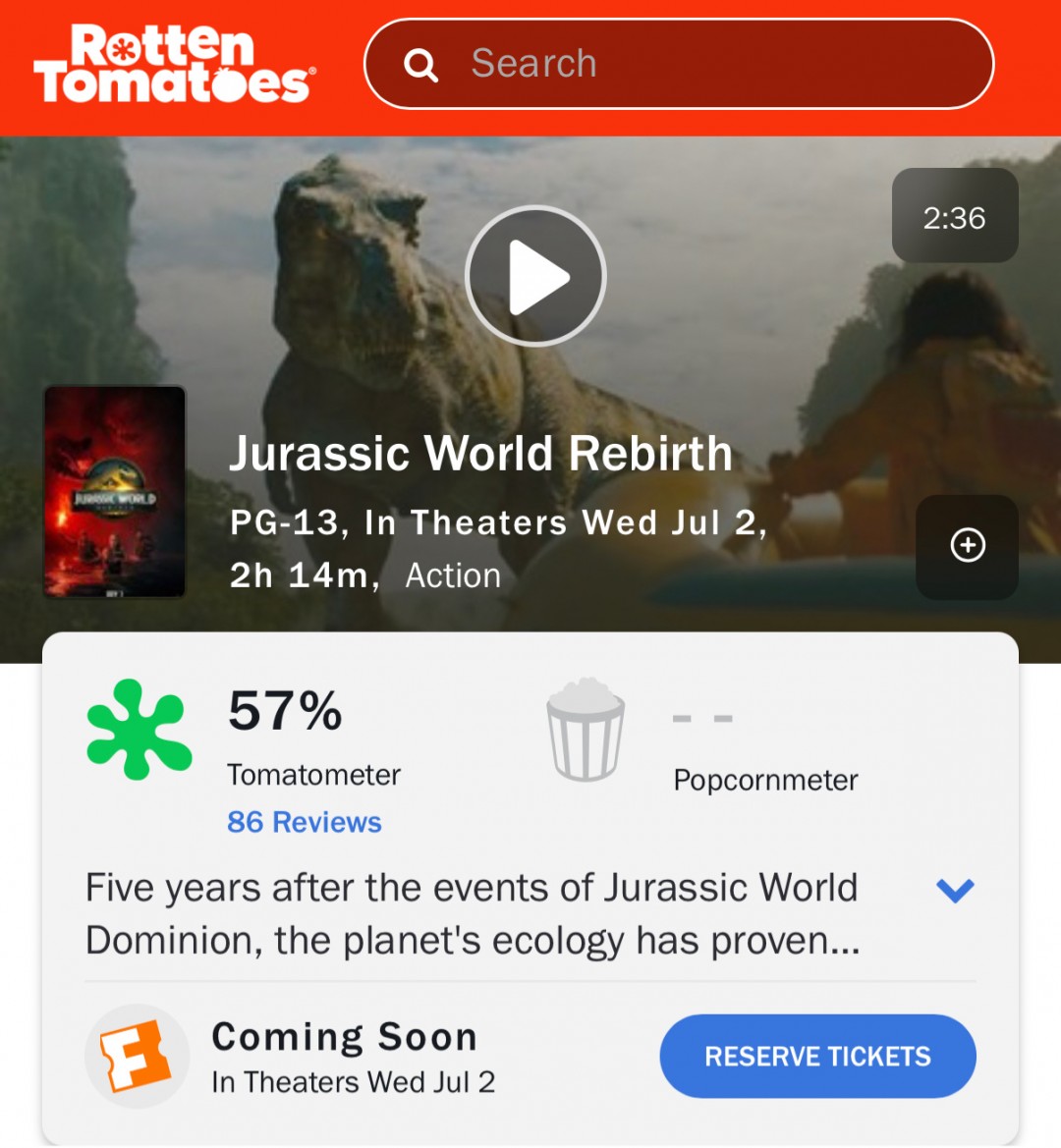Play the Jurassic World Rebirth trailer
The height and width of the screenshot is (1148, 1061).
535,276
